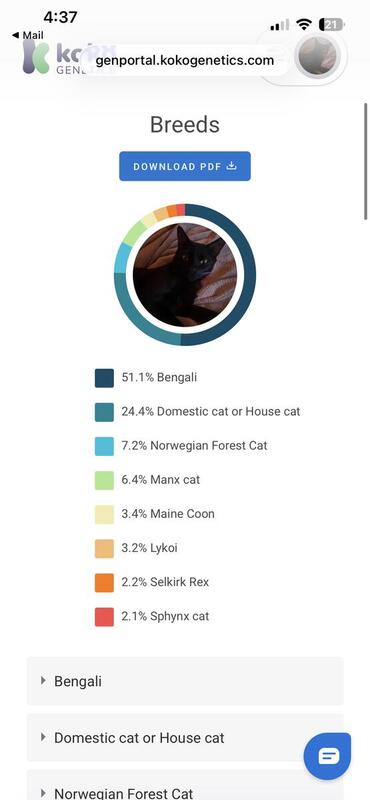Expand the Bengali breed section

coord(185,681)
